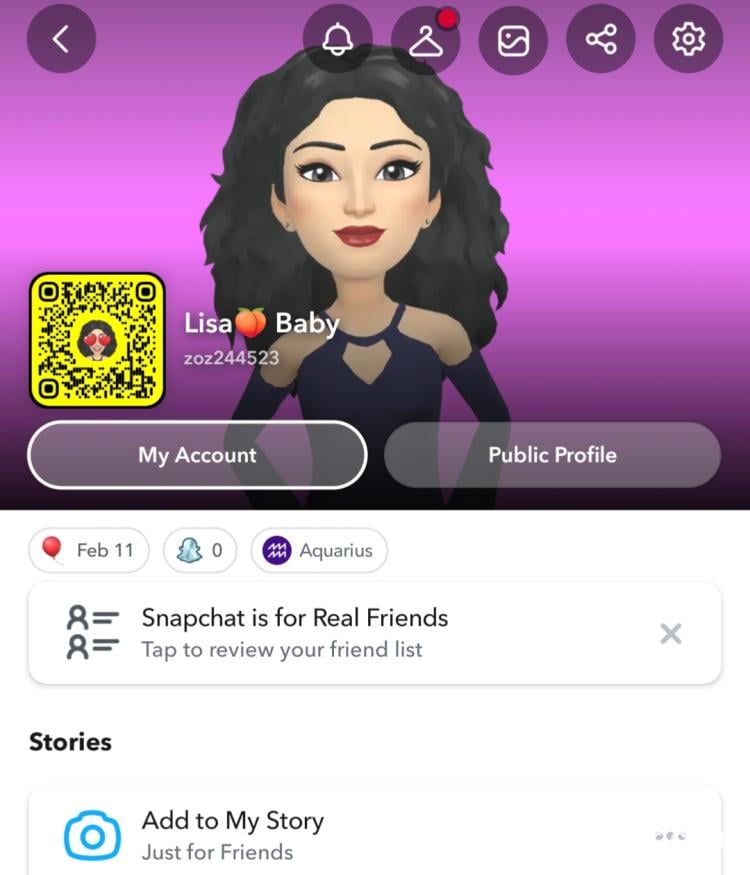Viewport: 750px width, 875px height.
Task: Switch to Public Profile
Action: pos(552,455)
